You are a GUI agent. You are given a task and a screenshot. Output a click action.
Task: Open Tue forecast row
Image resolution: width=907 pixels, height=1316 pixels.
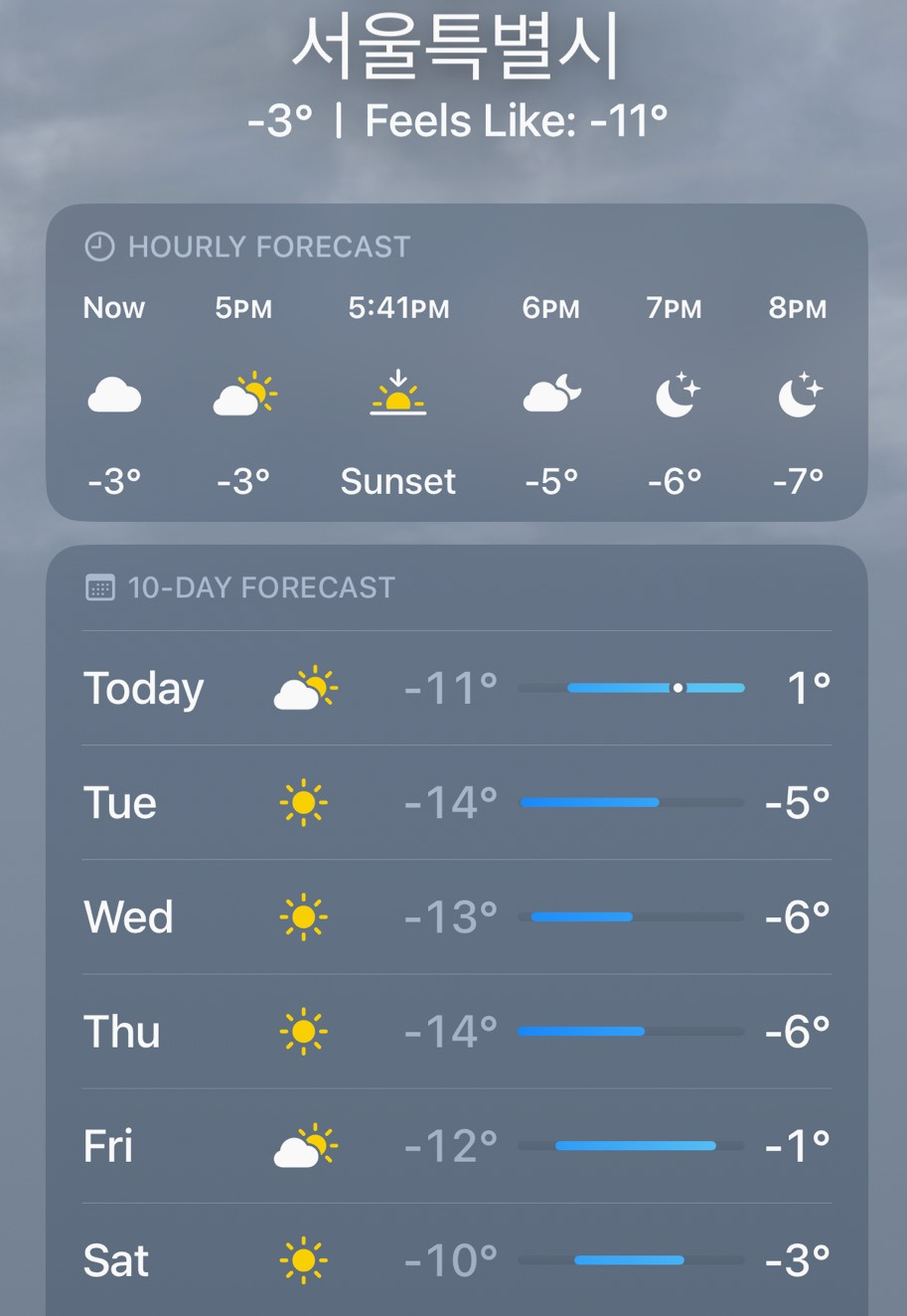tap(456, 802)
